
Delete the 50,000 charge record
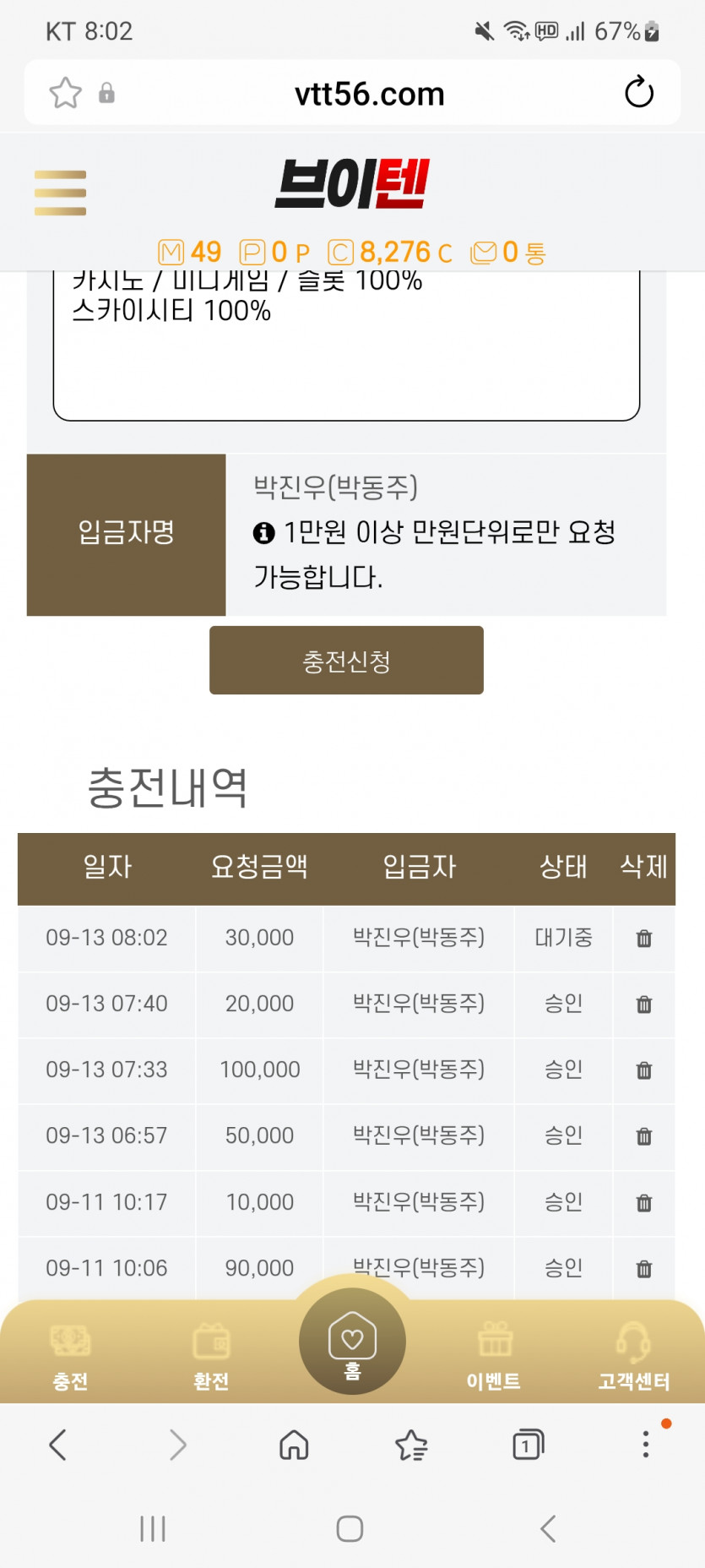click(644, 1136)
